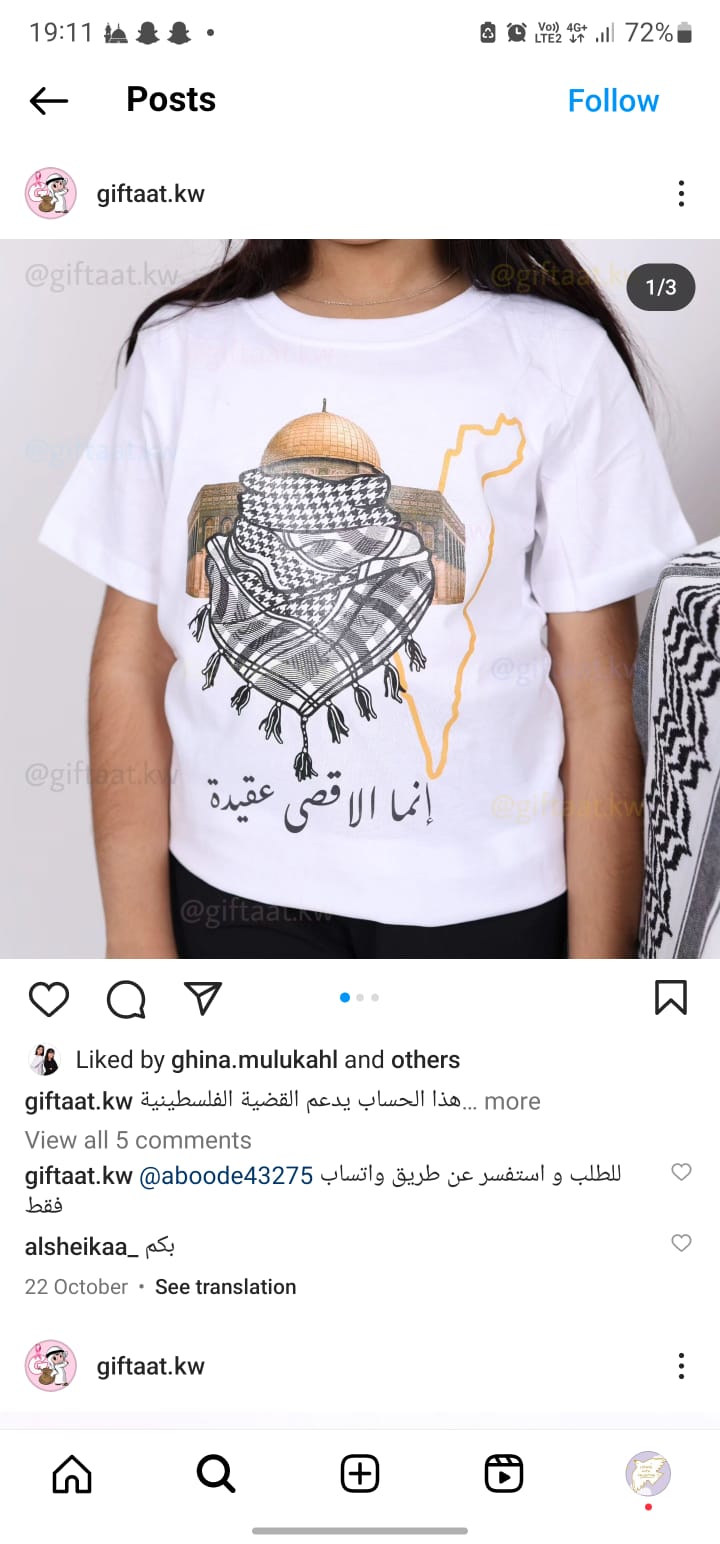Follow the giftaat.kw account

point(613,101)
